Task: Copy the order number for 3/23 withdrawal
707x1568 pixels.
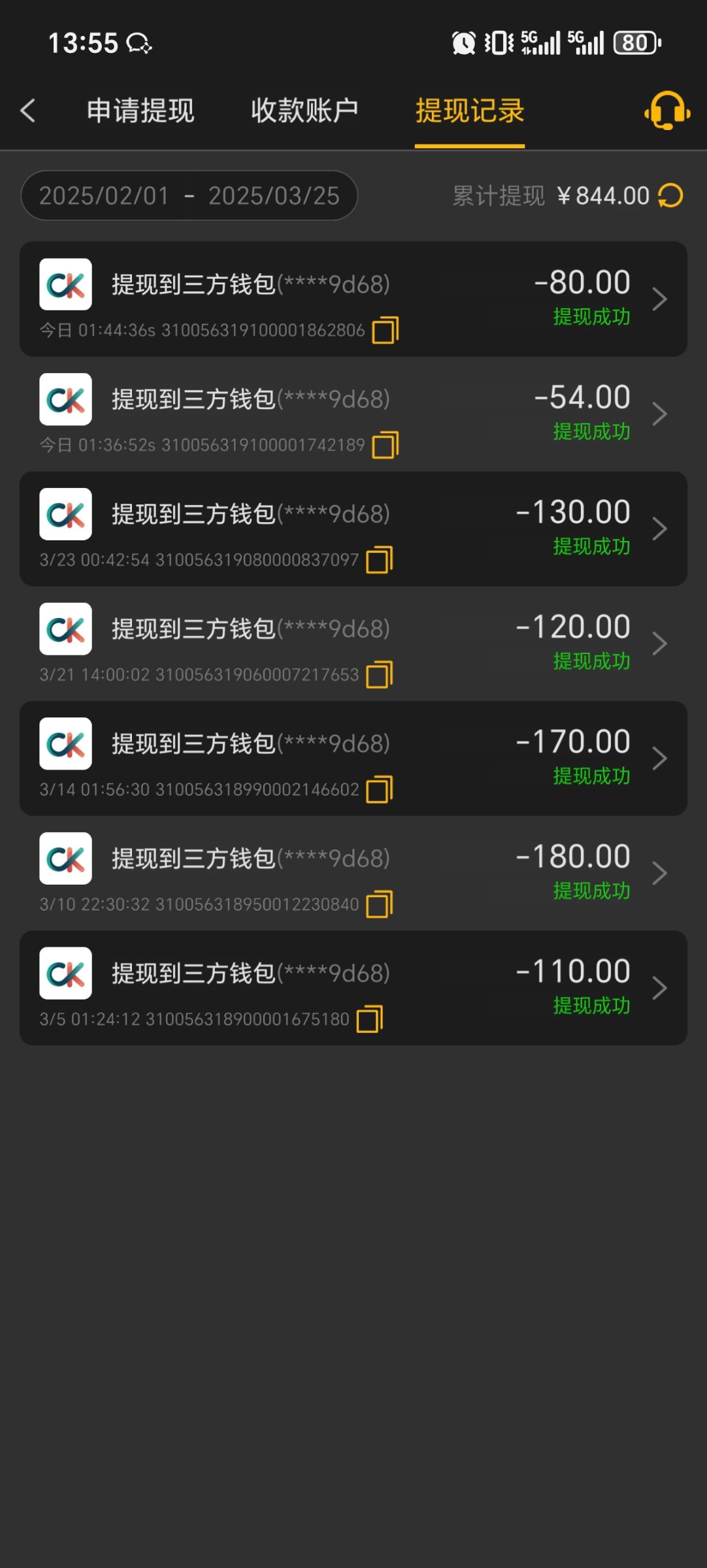Action: (x=379, y=560)
